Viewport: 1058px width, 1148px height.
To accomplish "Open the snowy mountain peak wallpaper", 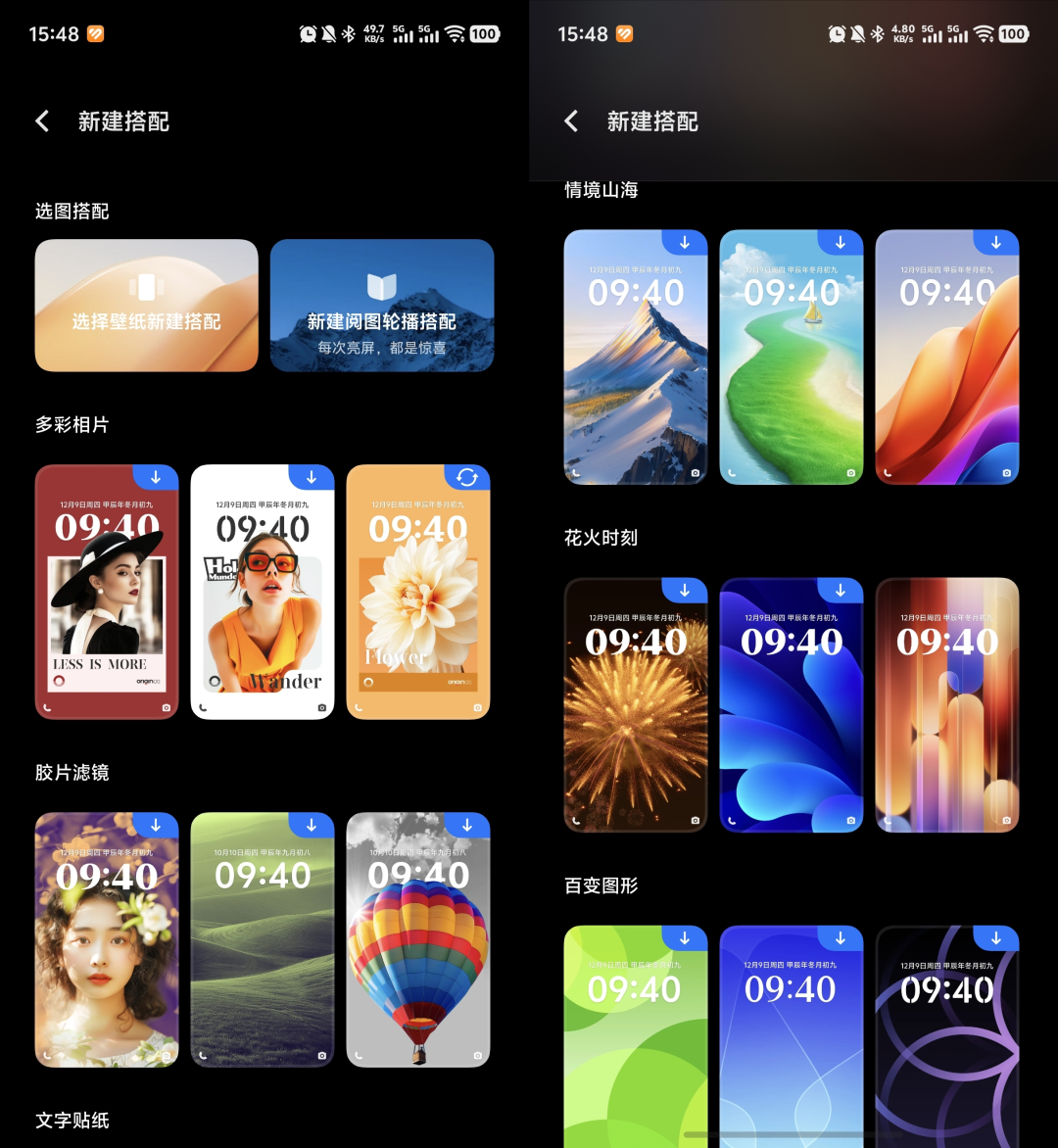I will (x=636, y=358).
